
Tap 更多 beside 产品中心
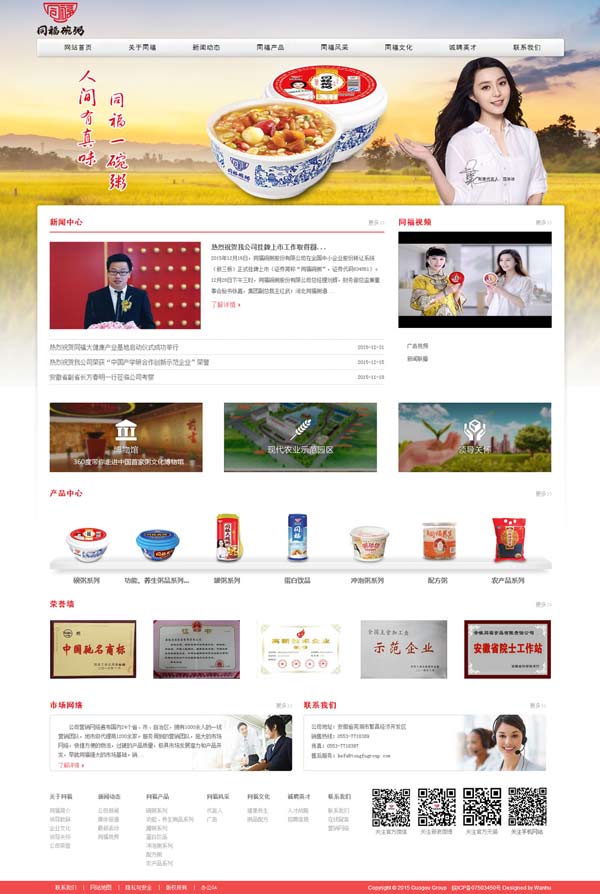tap(543, 493)
